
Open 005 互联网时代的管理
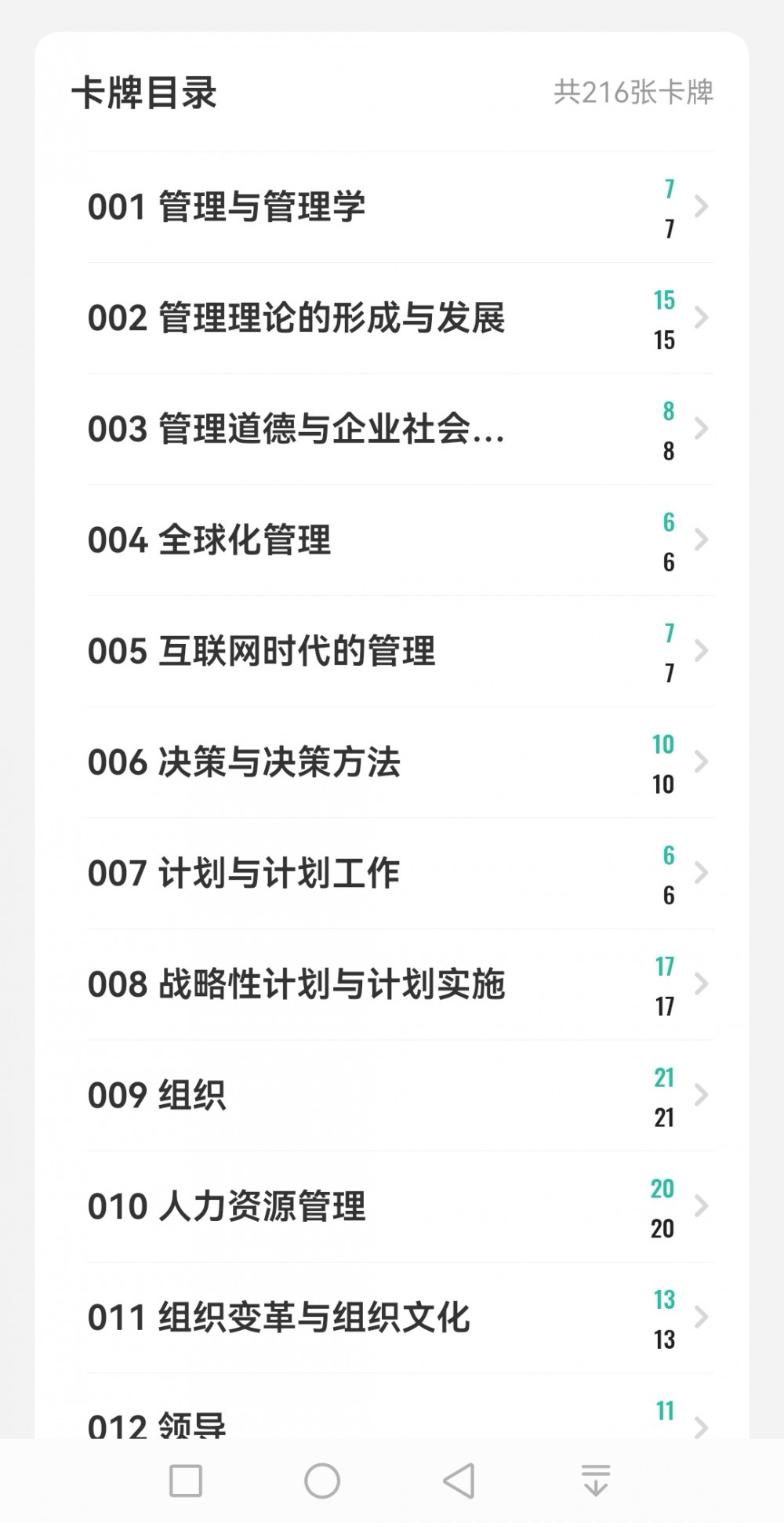coord(400,652)
